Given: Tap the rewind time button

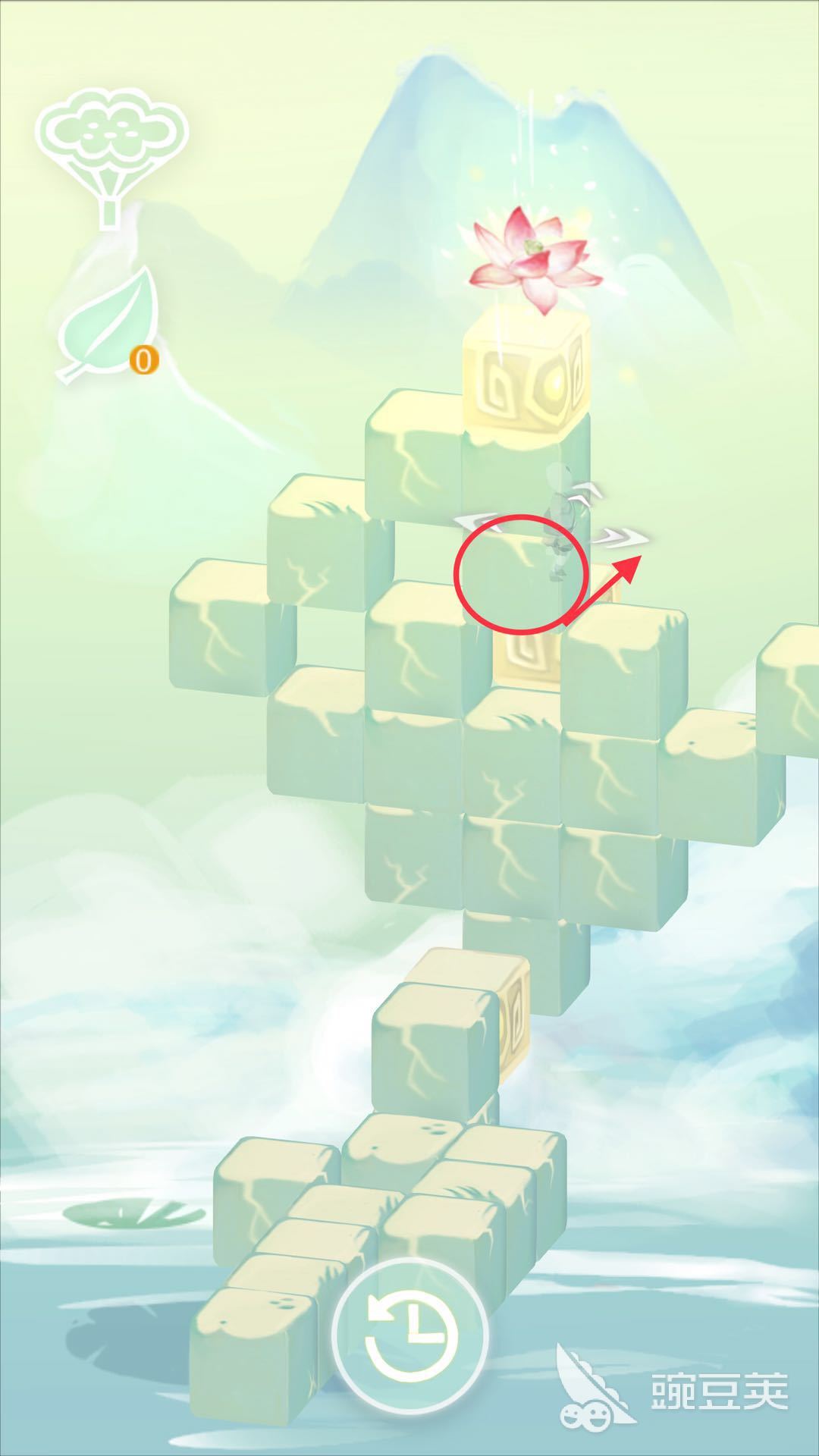Looking at the screenshot, I should coord(409,1335).
